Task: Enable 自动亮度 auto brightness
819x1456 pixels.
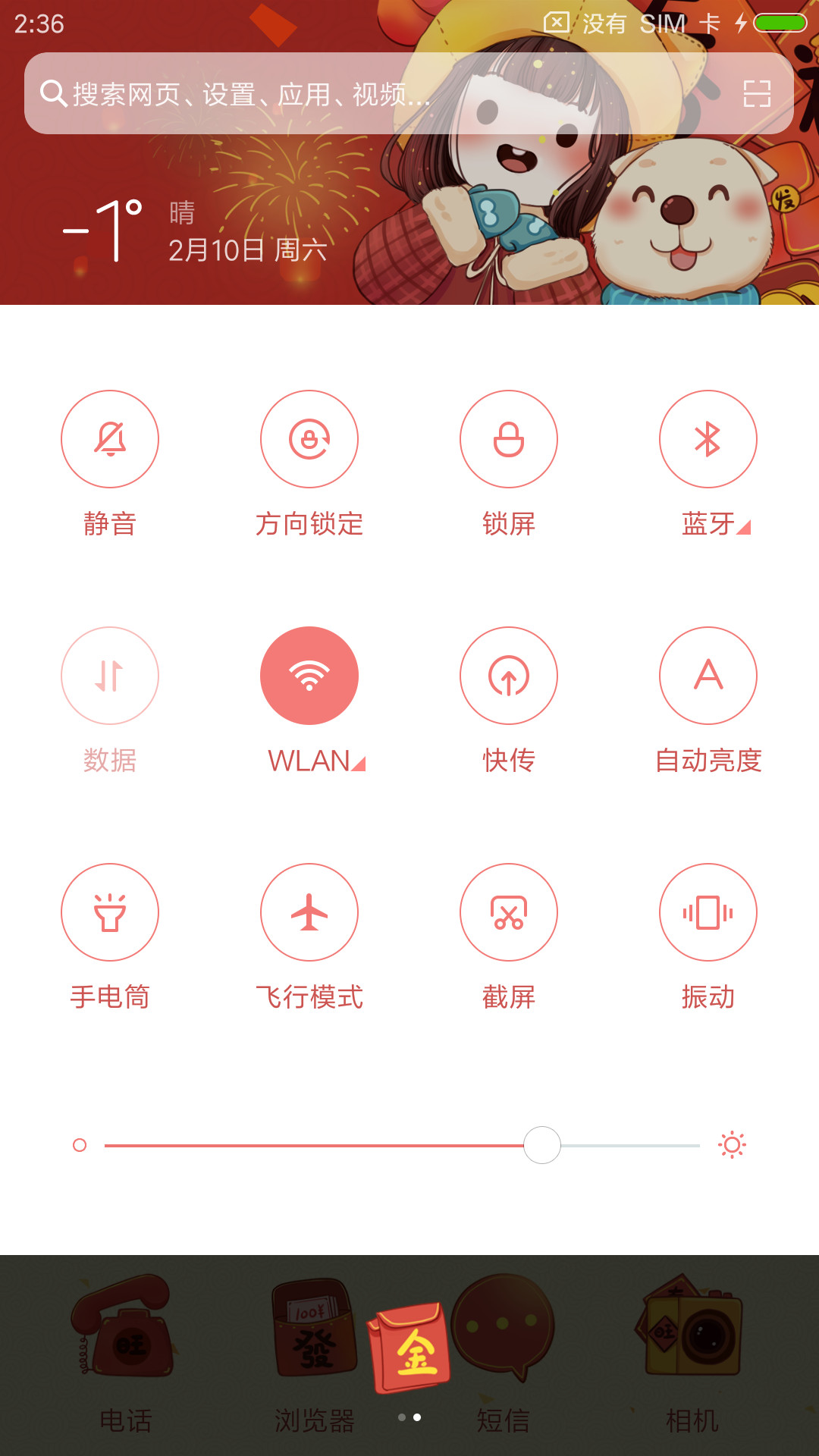Action: coord(708,676)
